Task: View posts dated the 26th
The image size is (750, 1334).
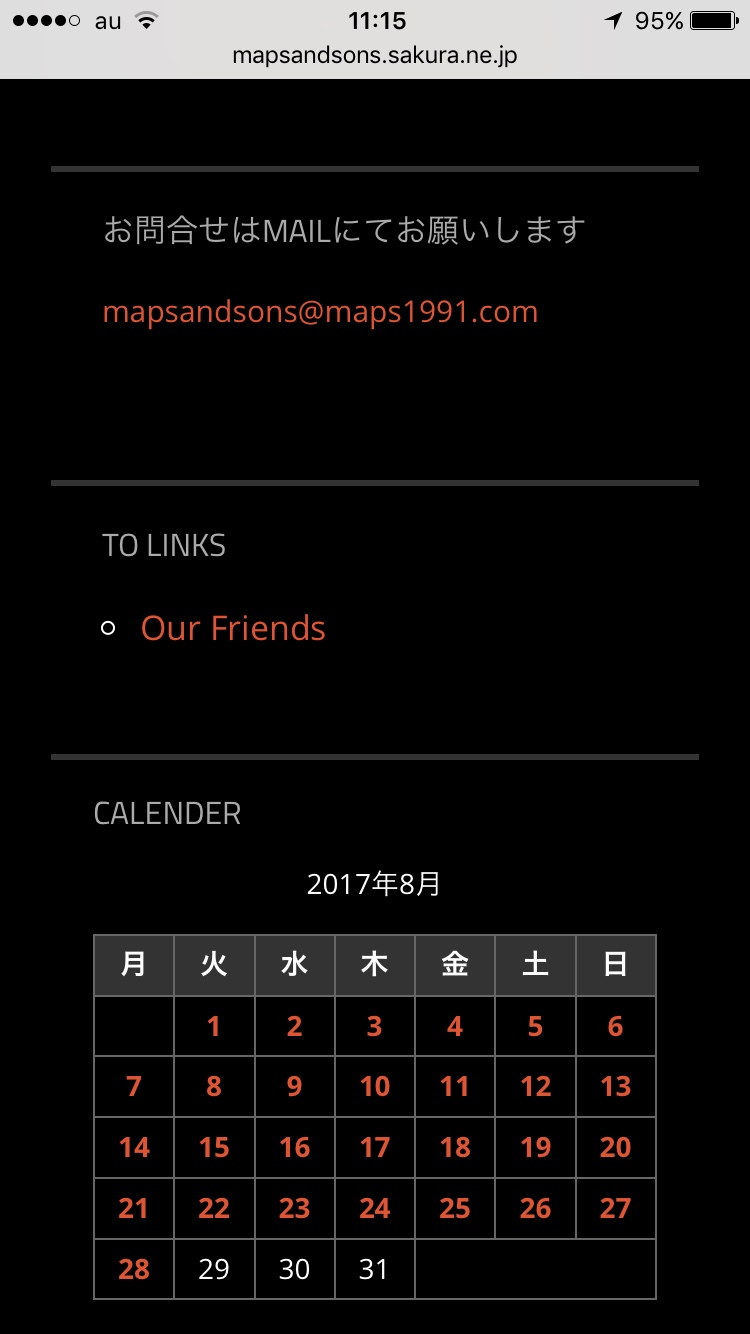Action: pyautogui.click(x=535, y=1209)
